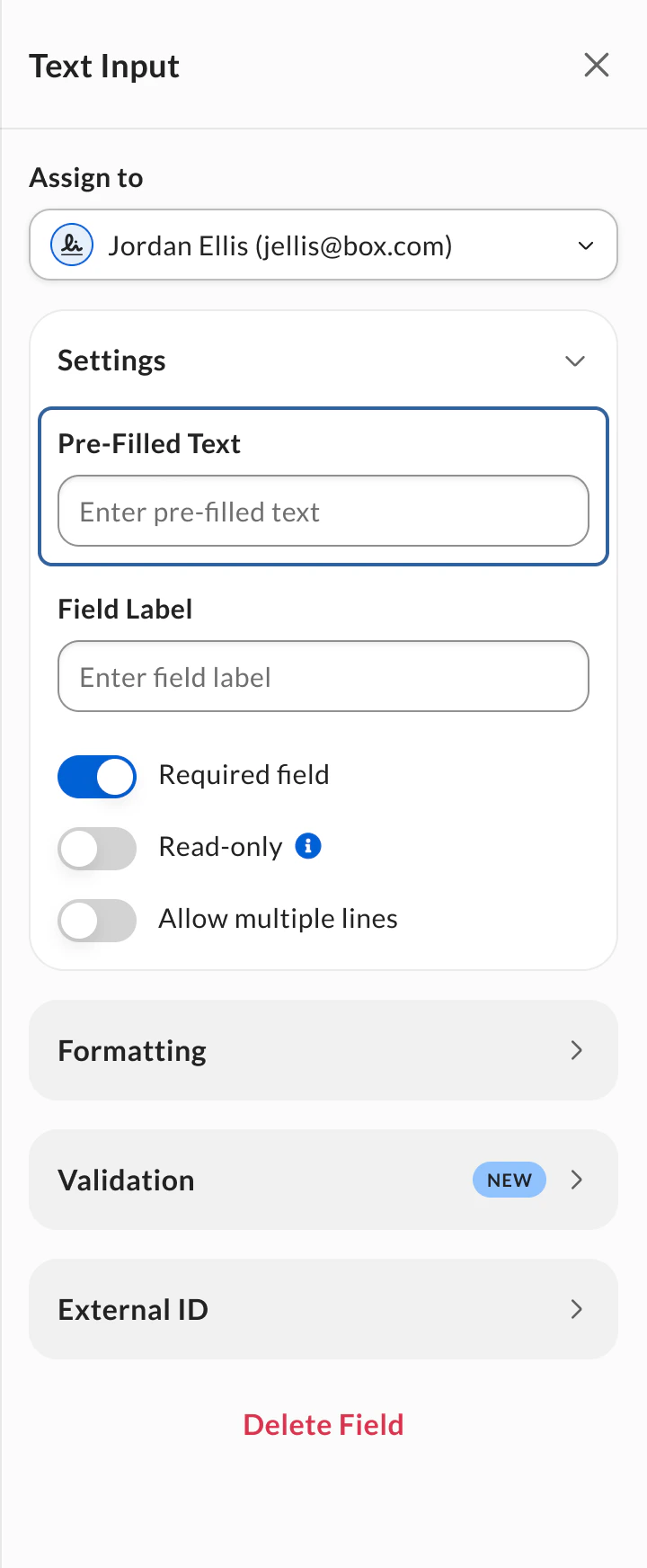Expand the External ID section
The height and width of the screenshot is (1568, 647).
click(323, 1309)
